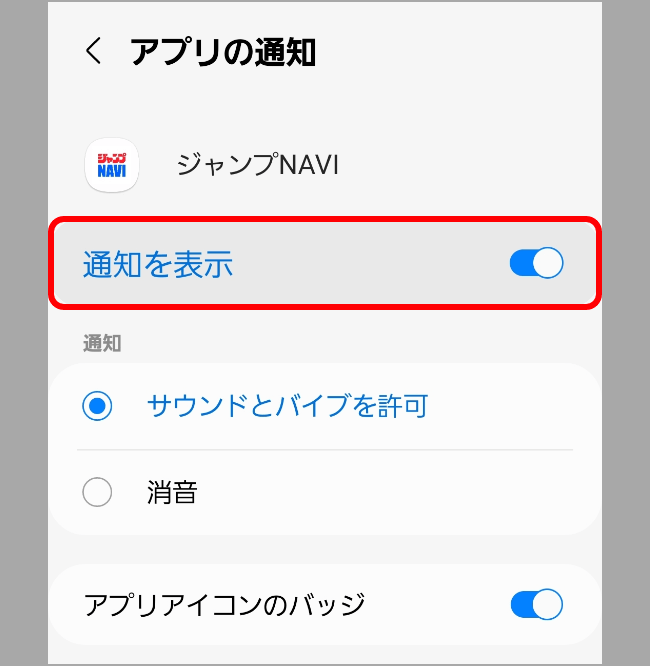
Task: Choose the 消音 radio option
Action: point(98,492)
